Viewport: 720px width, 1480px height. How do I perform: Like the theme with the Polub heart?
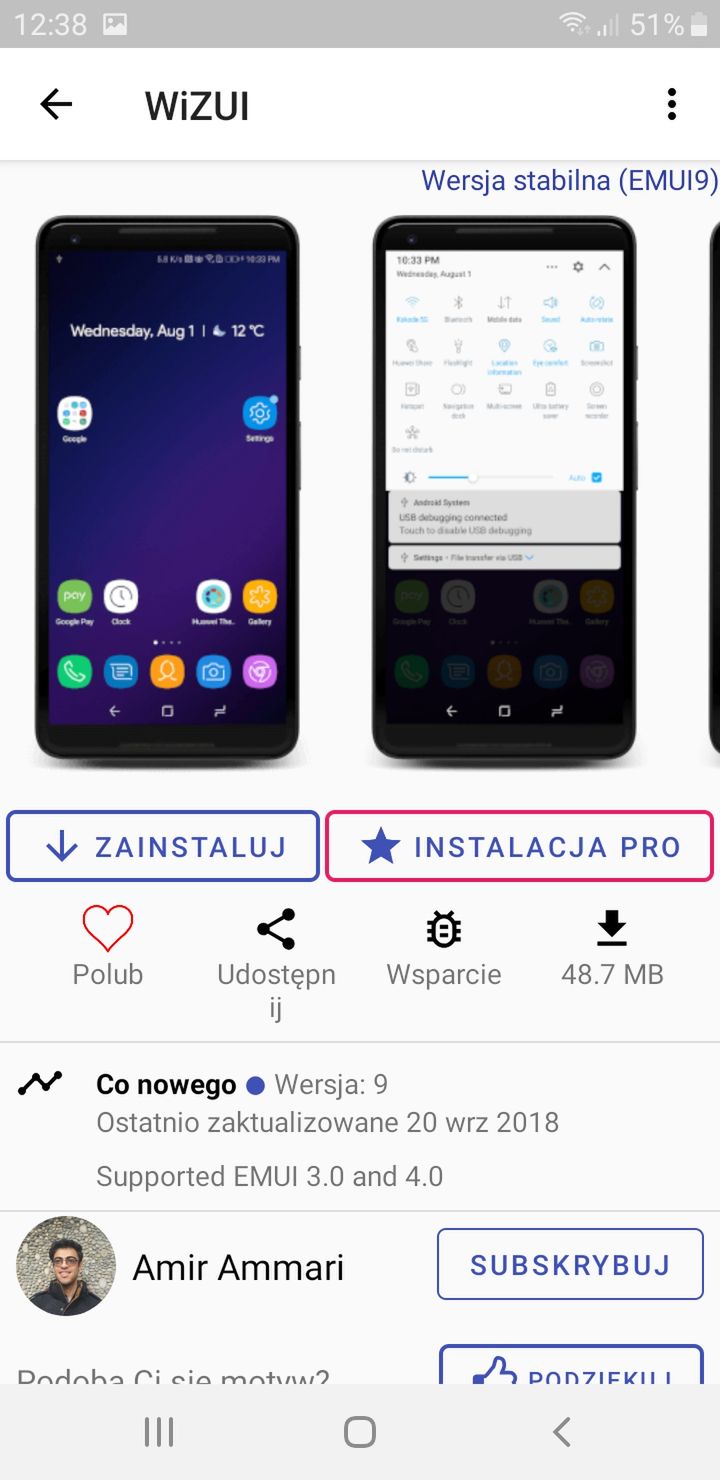pos(108,947)
